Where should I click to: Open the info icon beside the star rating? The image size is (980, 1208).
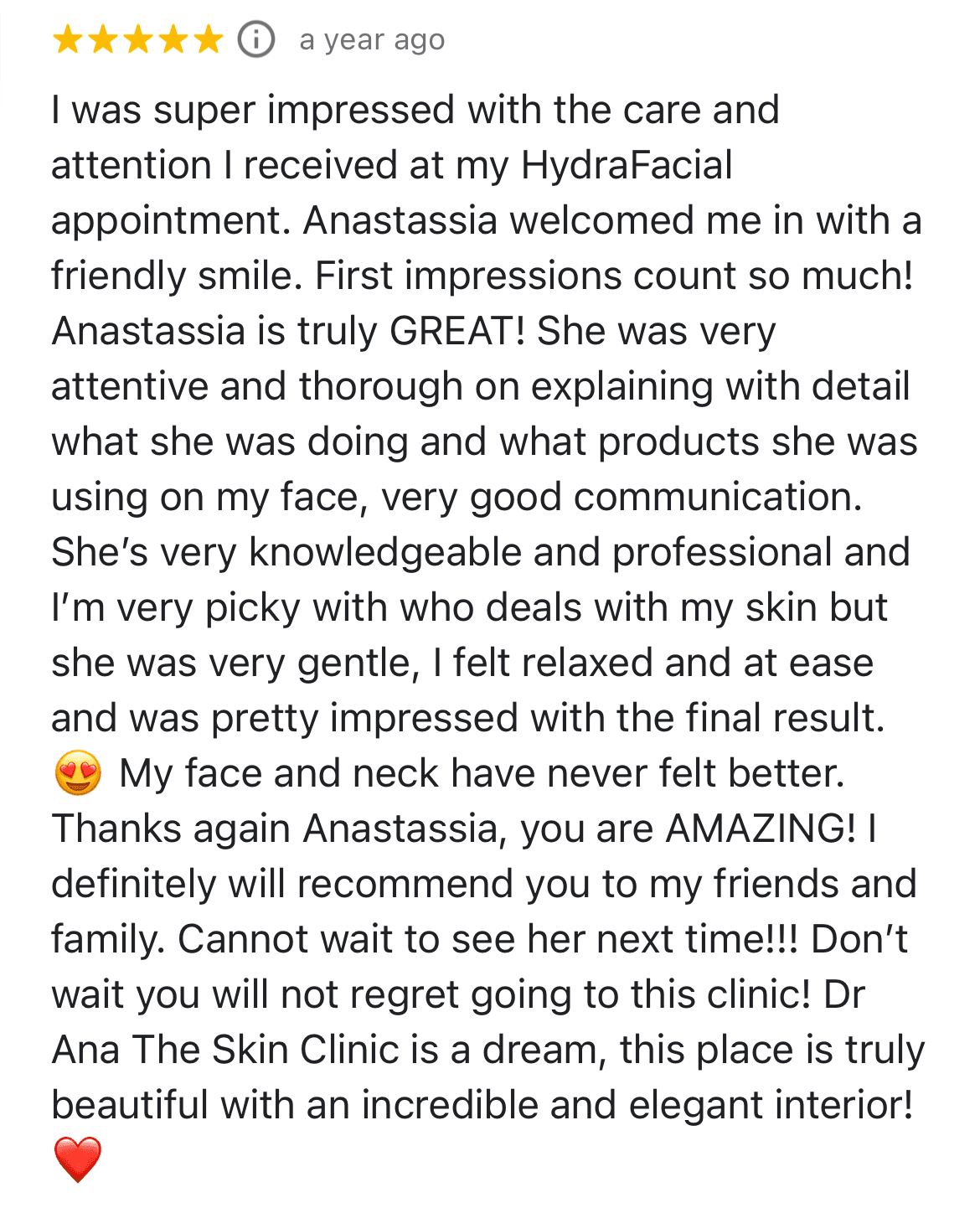(x=256, y=39)
